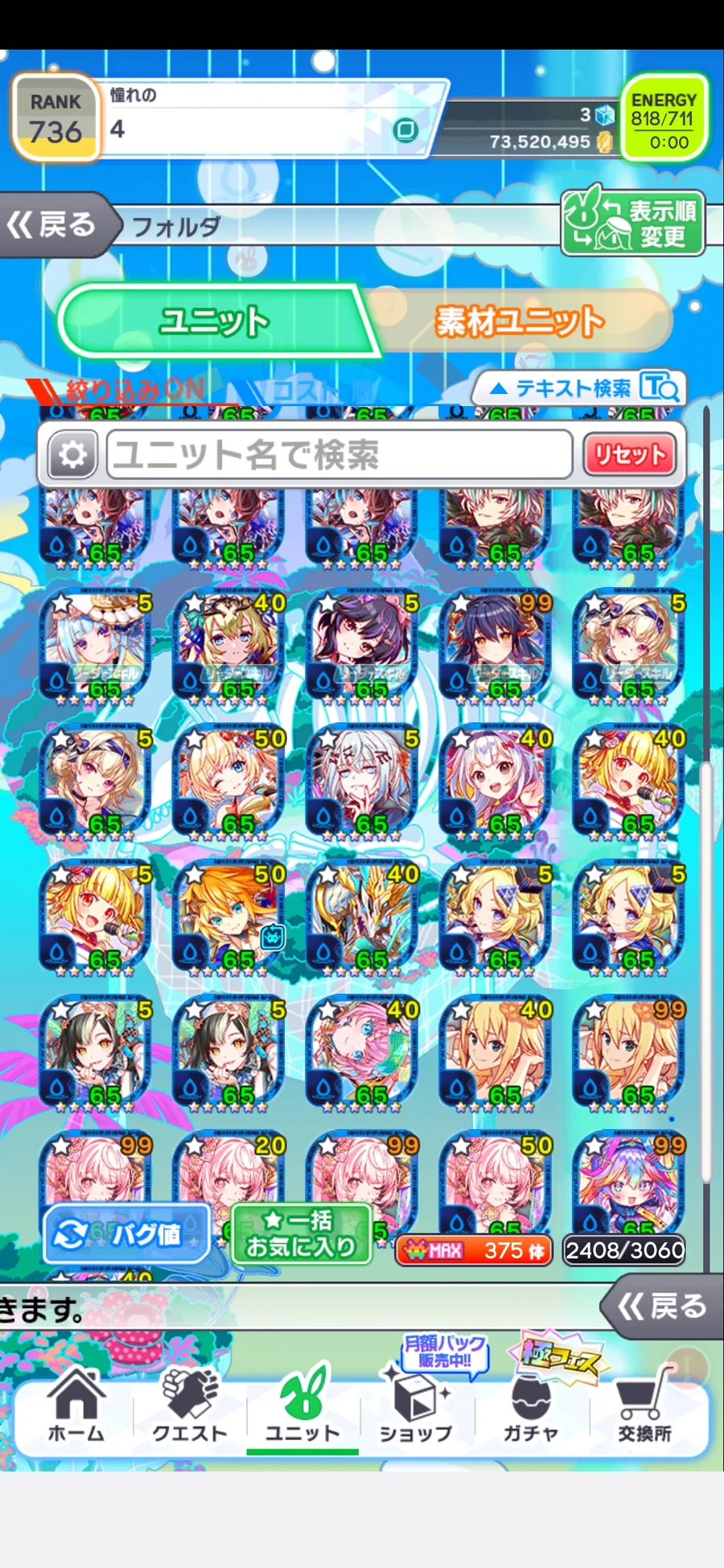
Task: Focus the ユニット名で検索 search field
Action: pyautogui.click(x=338, y=455)
